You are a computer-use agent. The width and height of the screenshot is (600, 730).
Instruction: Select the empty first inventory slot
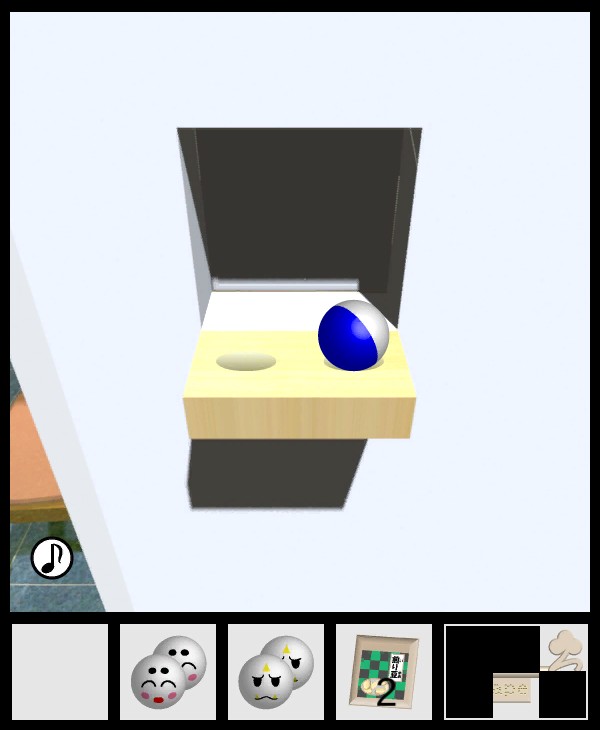pyautogui.click(x=60, y=672)
